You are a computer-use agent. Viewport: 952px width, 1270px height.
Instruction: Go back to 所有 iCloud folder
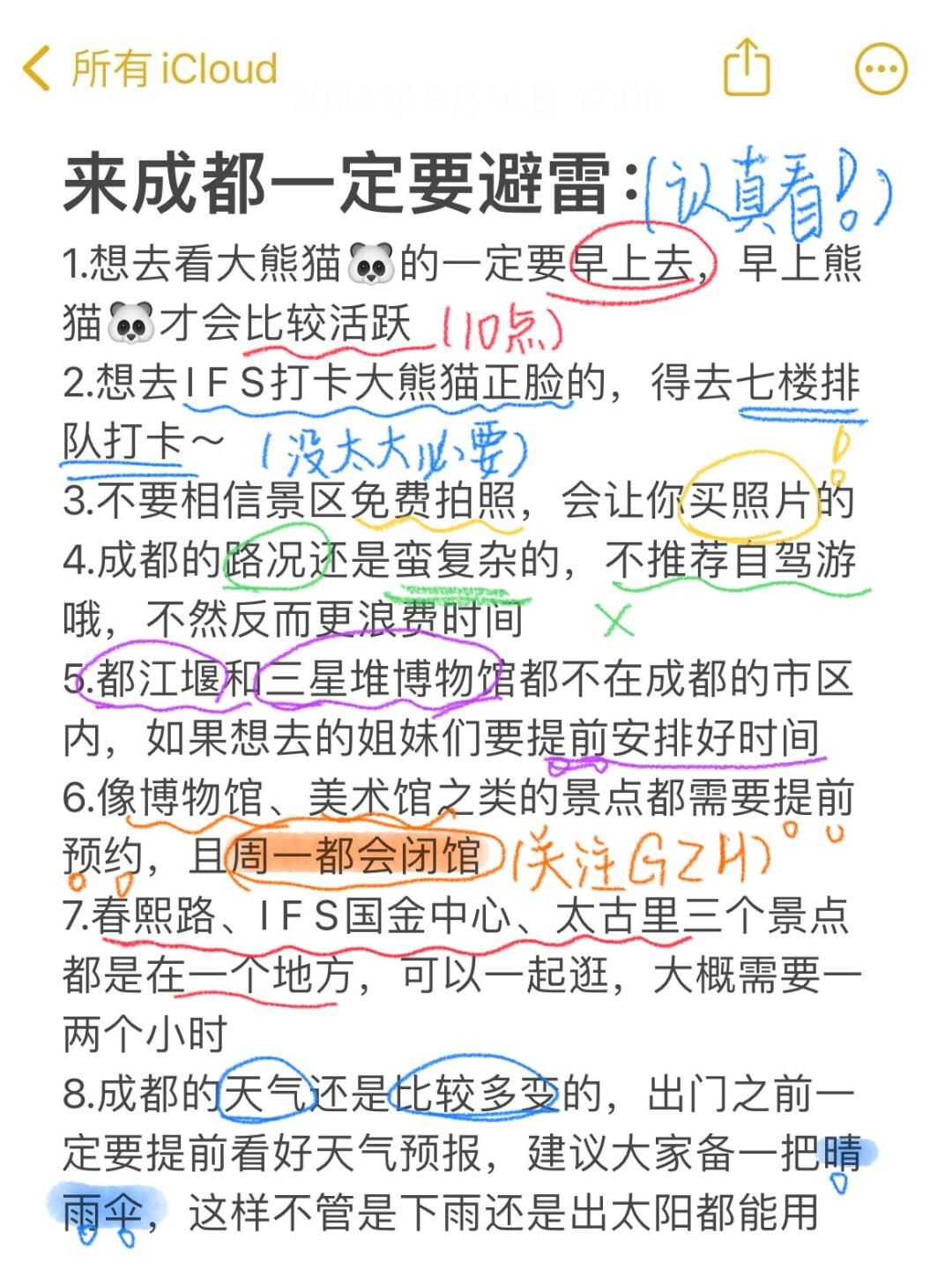point(150,69)
